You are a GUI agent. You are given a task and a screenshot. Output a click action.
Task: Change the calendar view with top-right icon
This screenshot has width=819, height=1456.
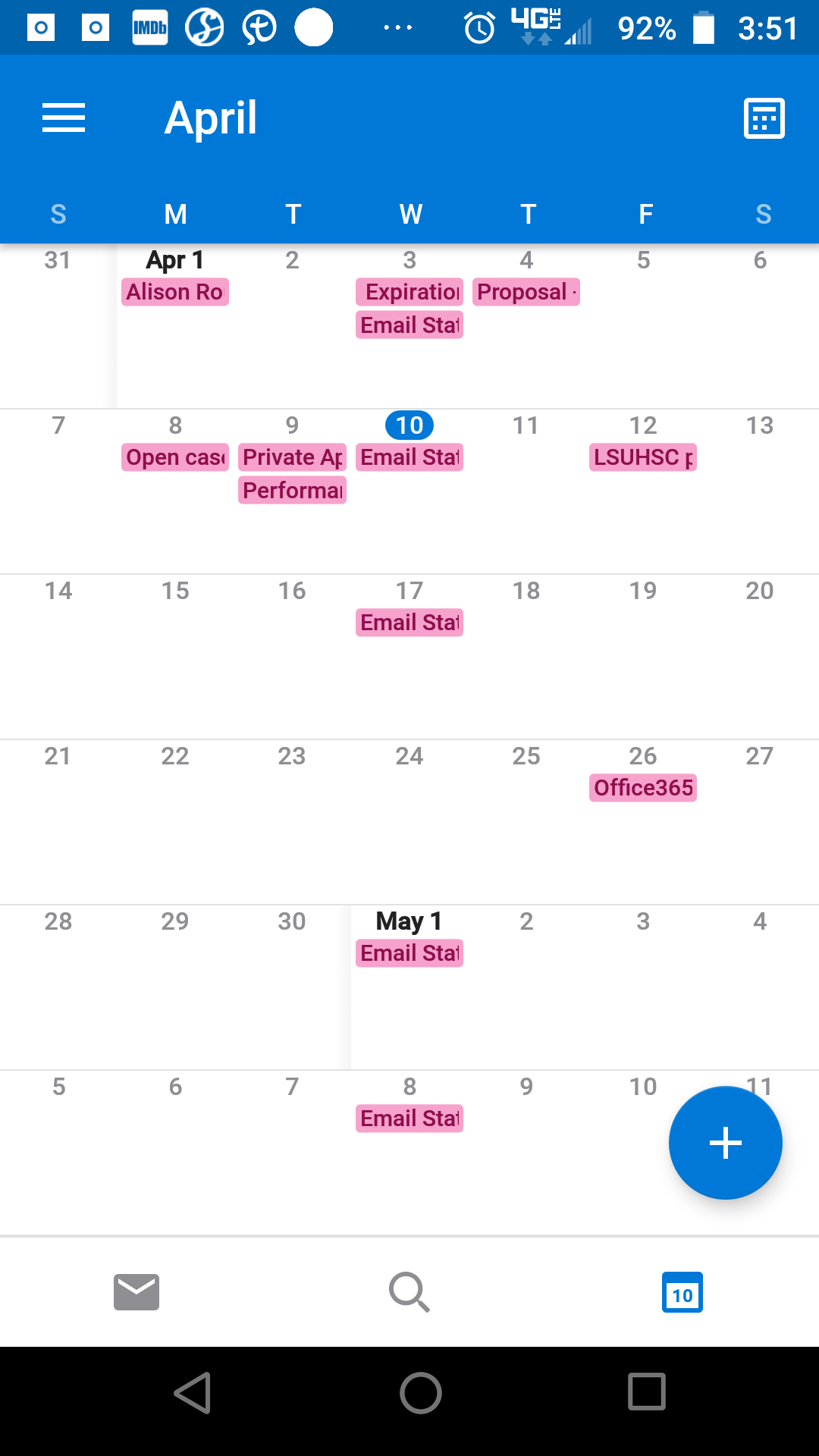(764, 118)
